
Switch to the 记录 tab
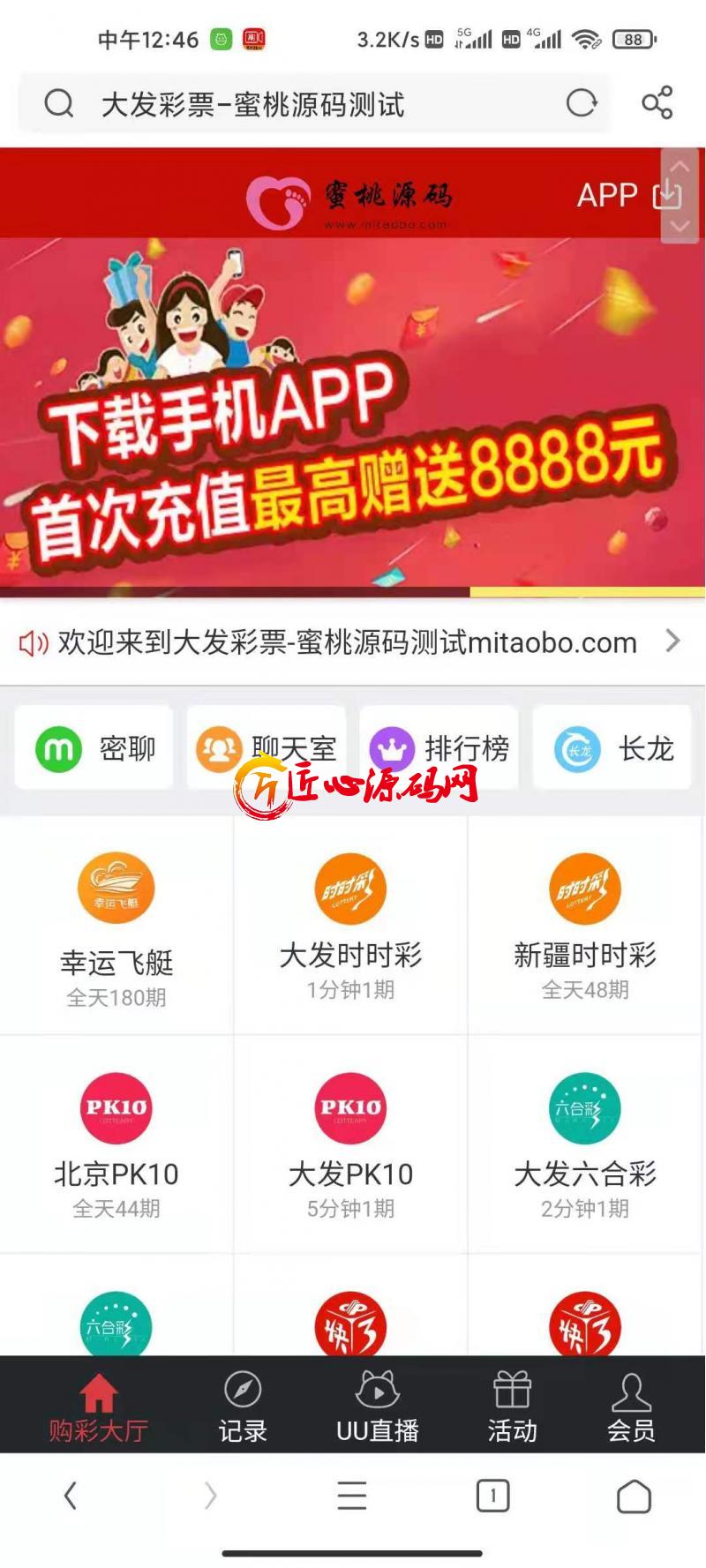243,1407
